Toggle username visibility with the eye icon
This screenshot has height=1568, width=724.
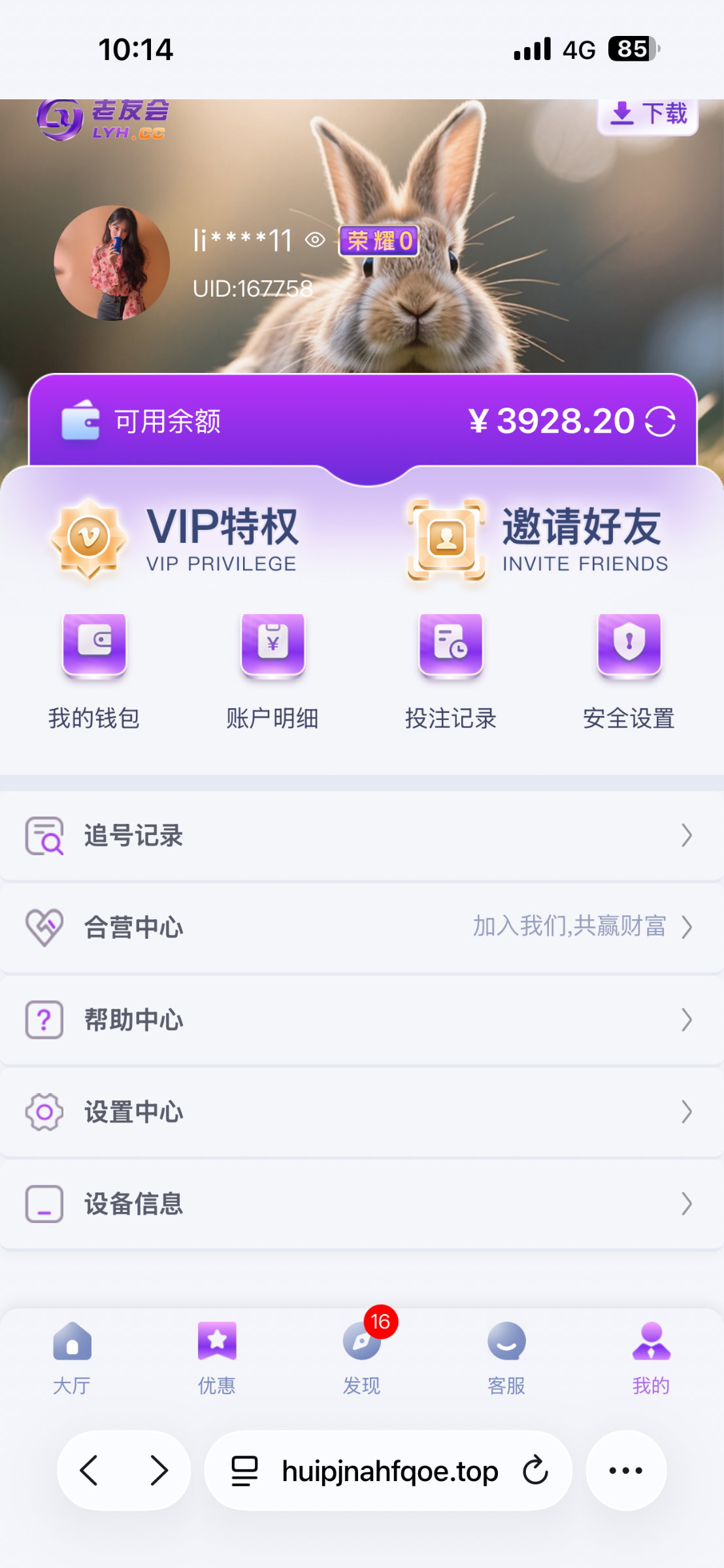(x=315, y=240)
